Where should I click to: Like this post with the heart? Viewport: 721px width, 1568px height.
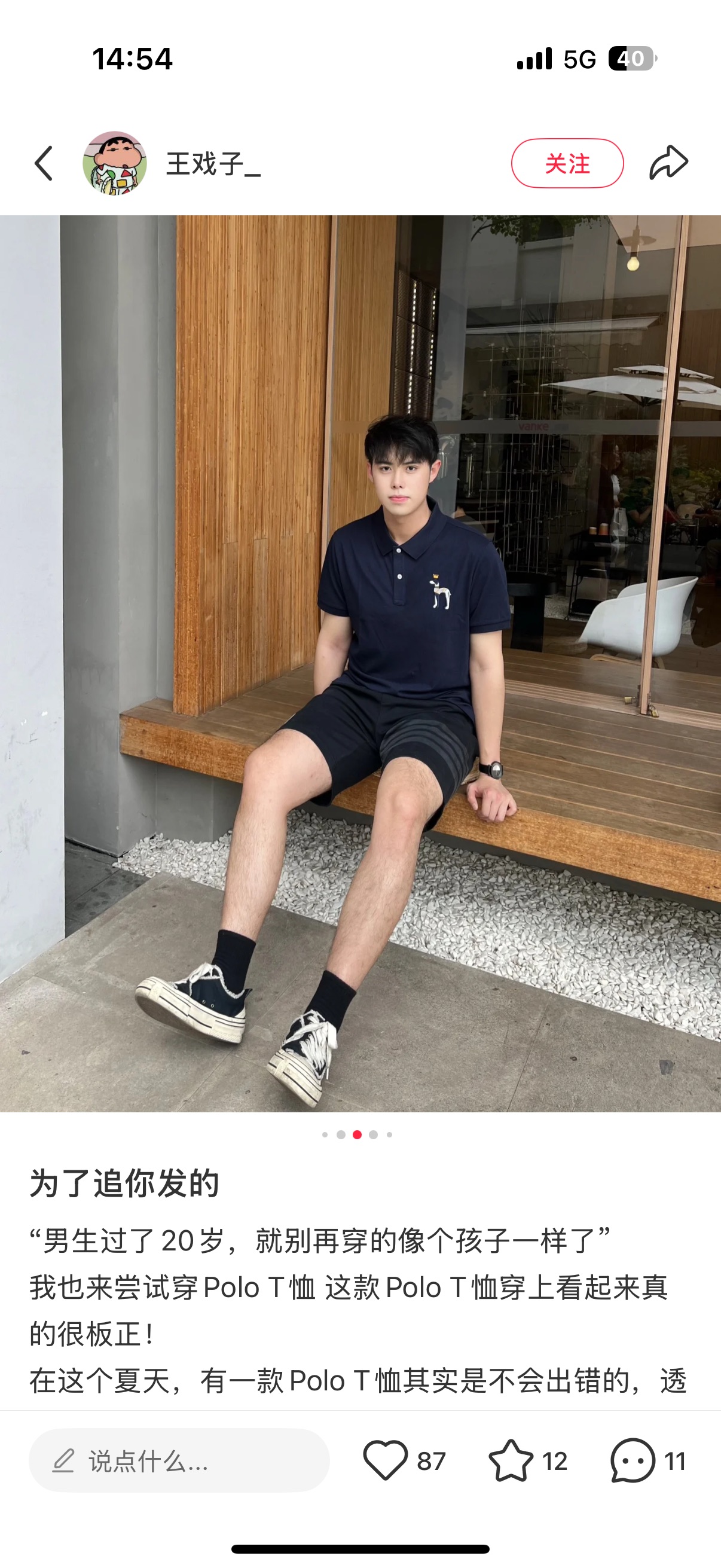coord(385,1460)
